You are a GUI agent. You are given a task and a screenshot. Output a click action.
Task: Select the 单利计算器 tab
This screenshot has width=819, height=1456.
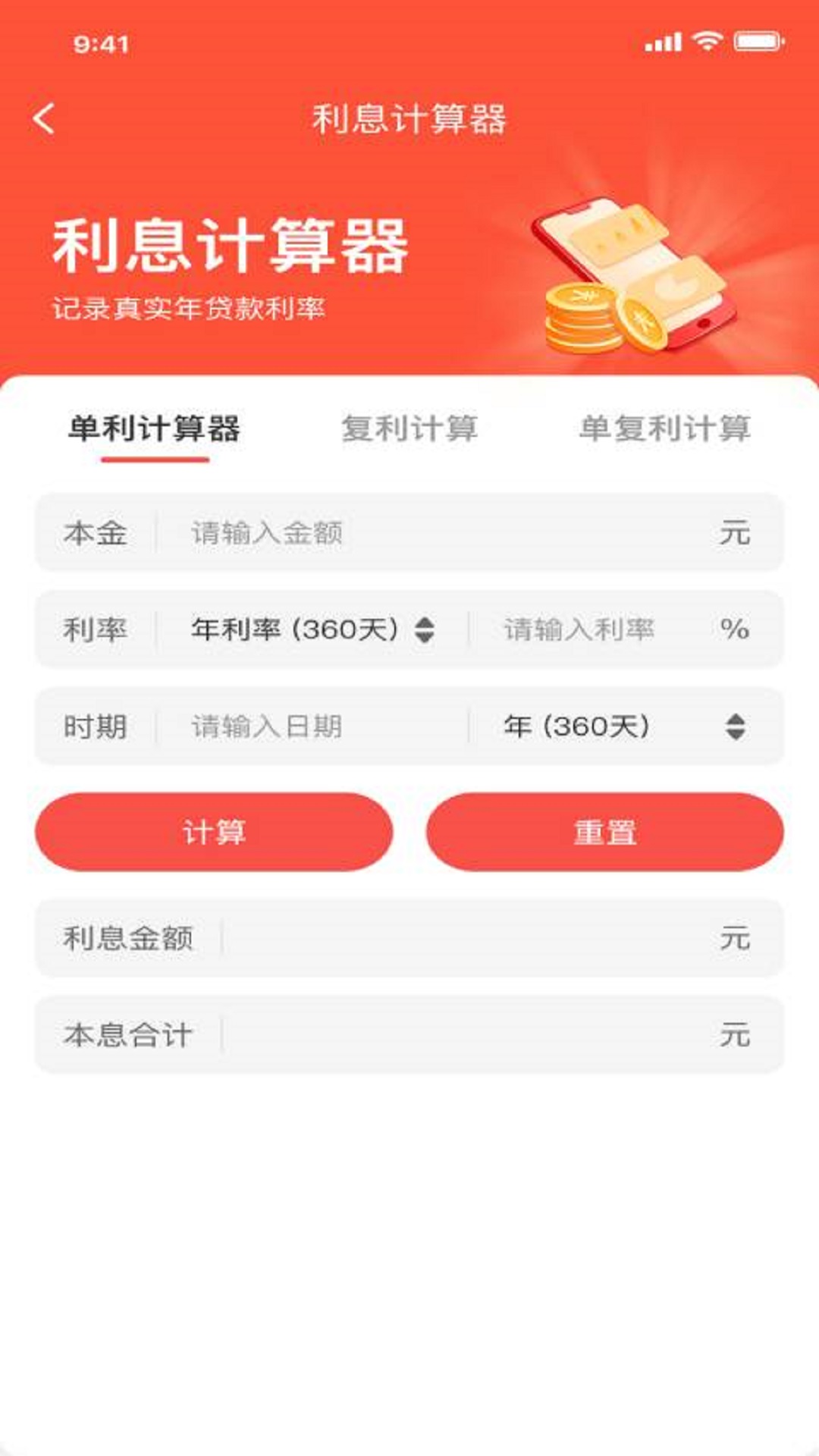(152, 430)
